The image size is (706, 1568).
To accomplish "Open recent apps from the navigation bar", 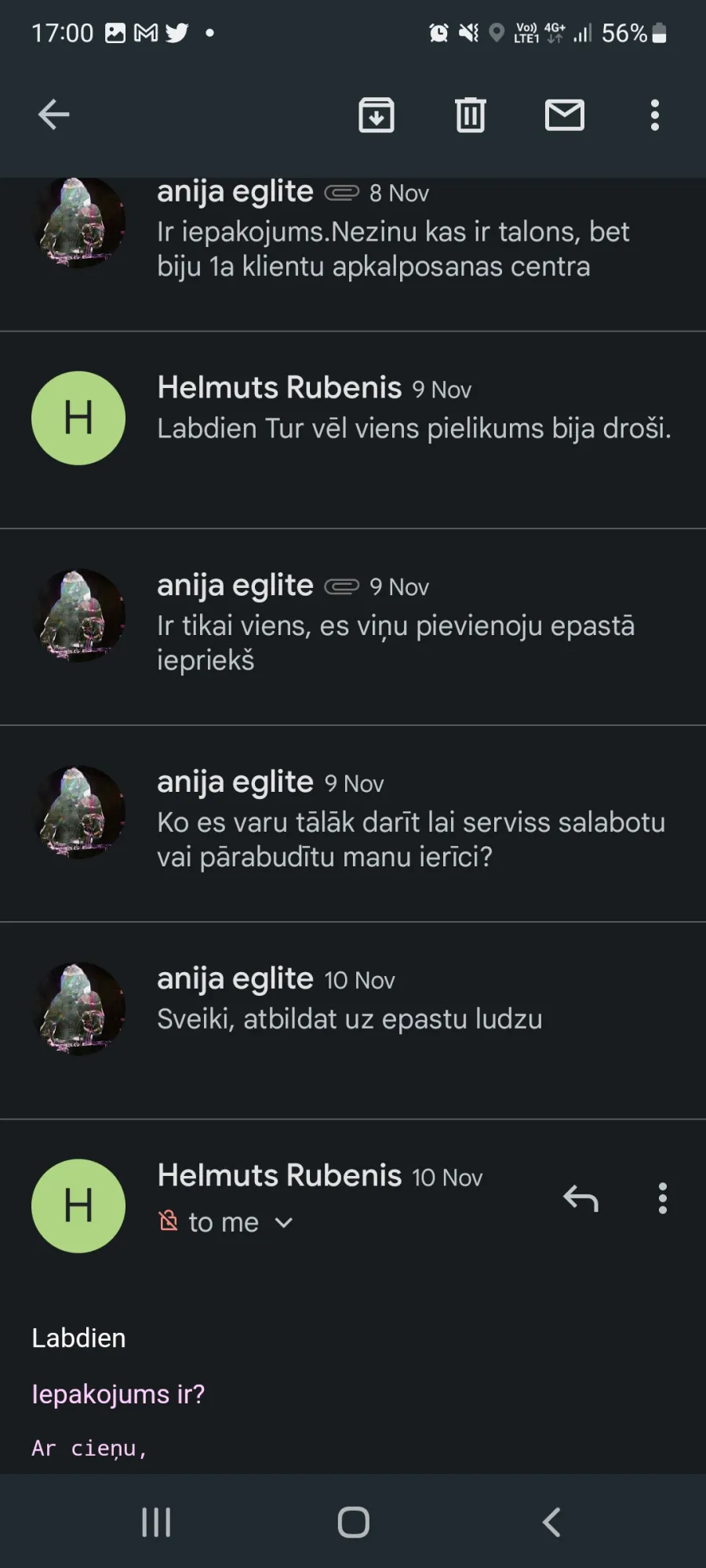I will click(156, 1523).
